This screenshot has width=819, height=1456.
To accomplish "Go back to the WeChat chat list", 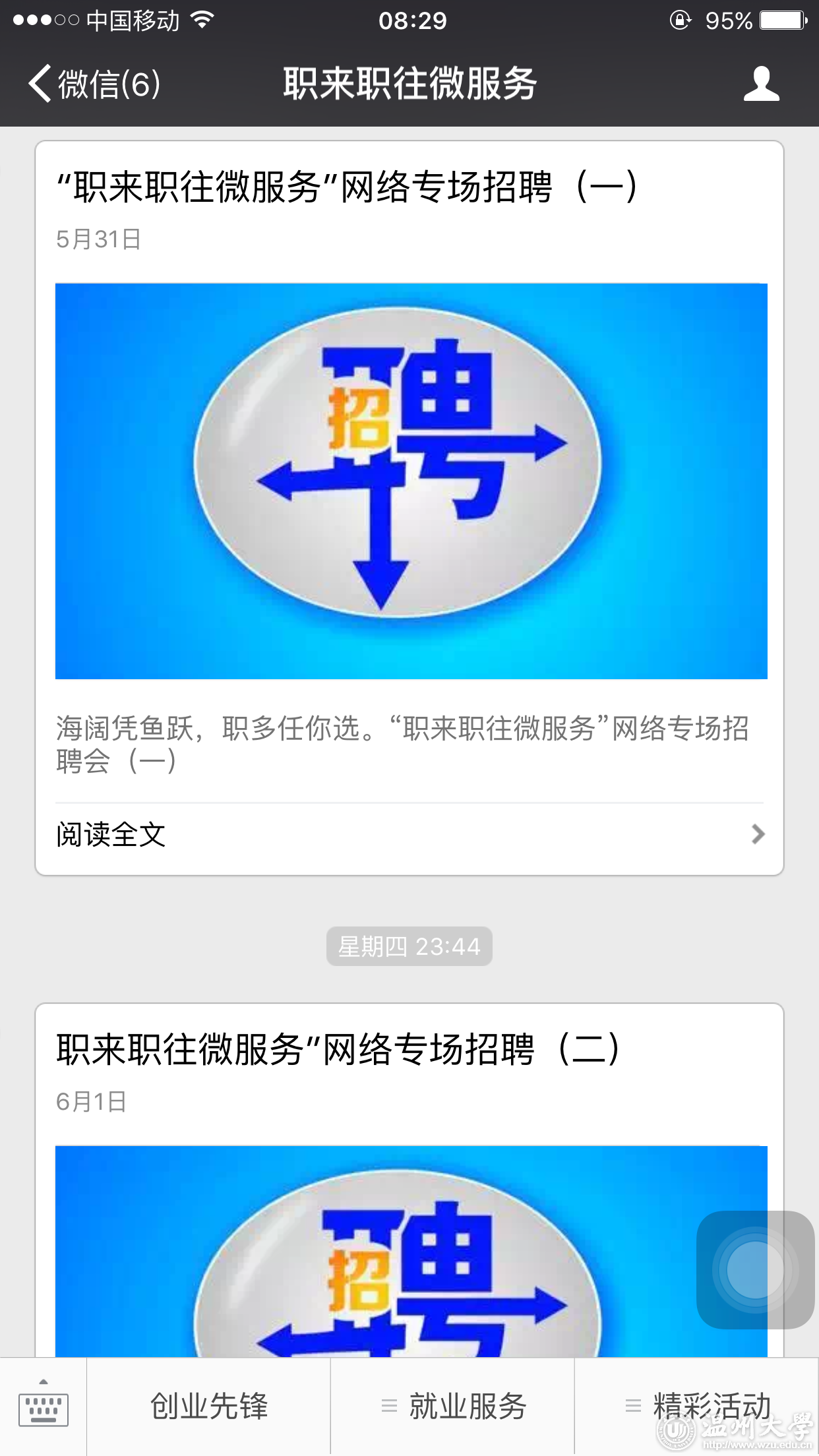I will click(94, 84).
